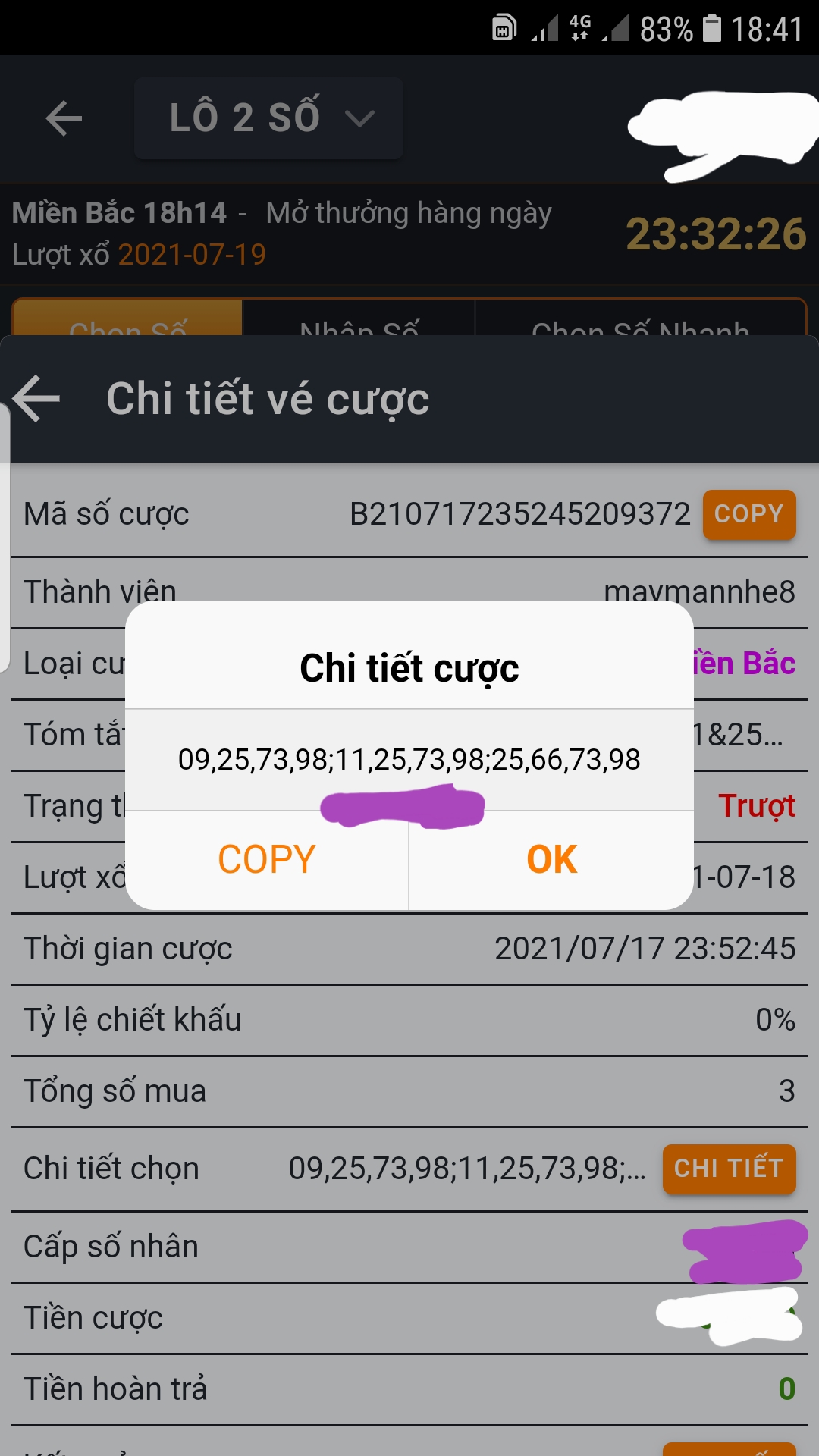Confirm the dialog with OK

point(551,860)
